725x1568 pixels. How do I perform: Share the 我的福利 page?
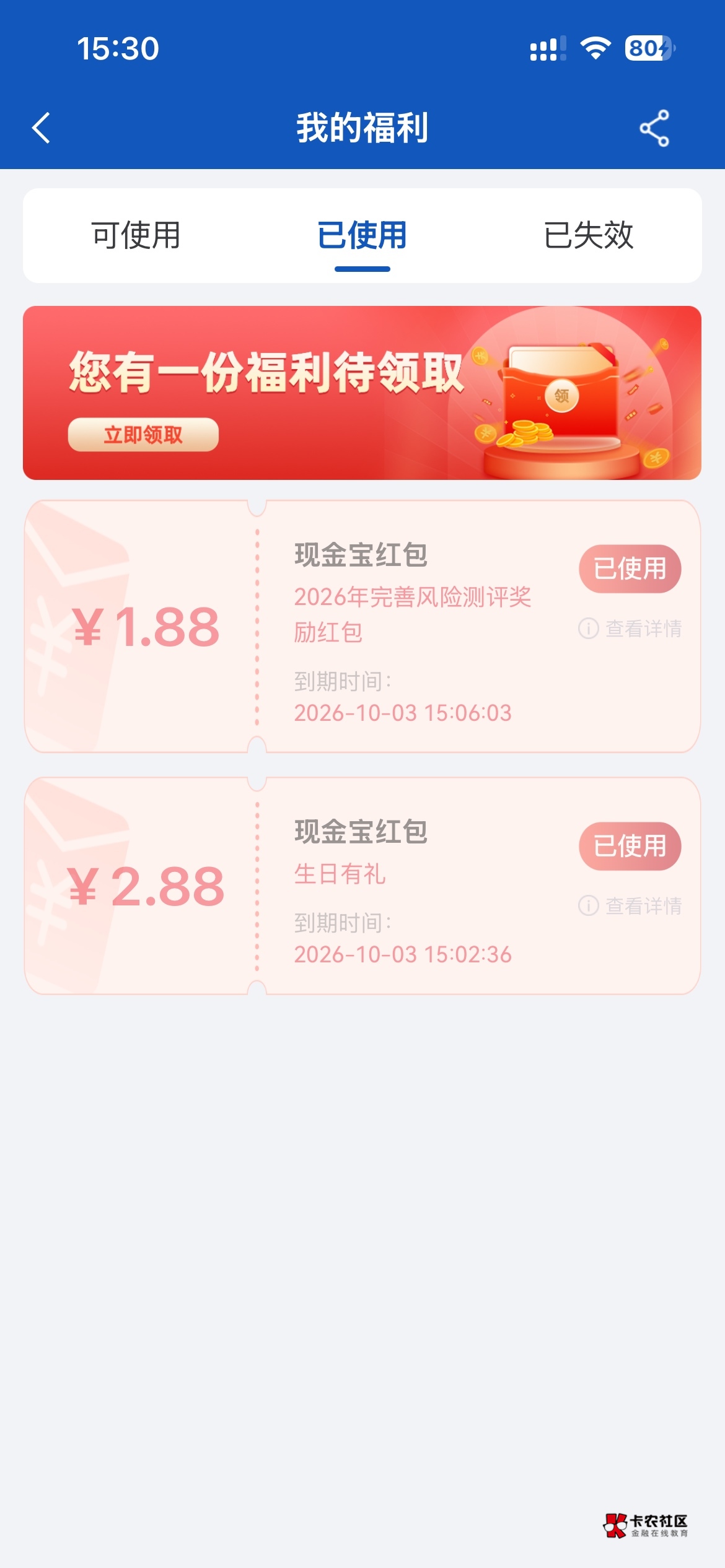click(654, 128)
